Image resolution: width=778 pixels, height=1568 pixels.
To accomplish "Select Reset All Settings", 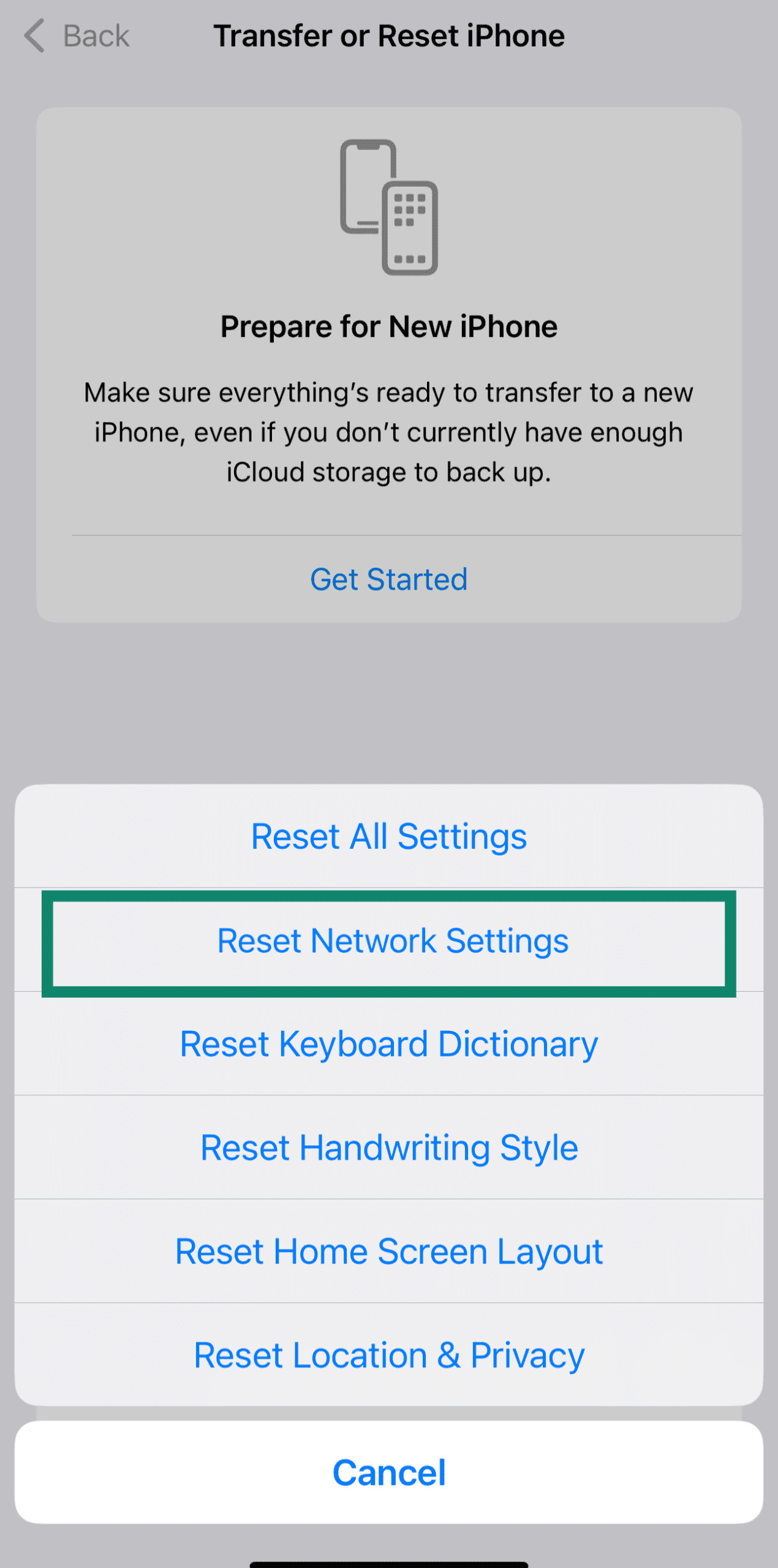I will [389, 837].
